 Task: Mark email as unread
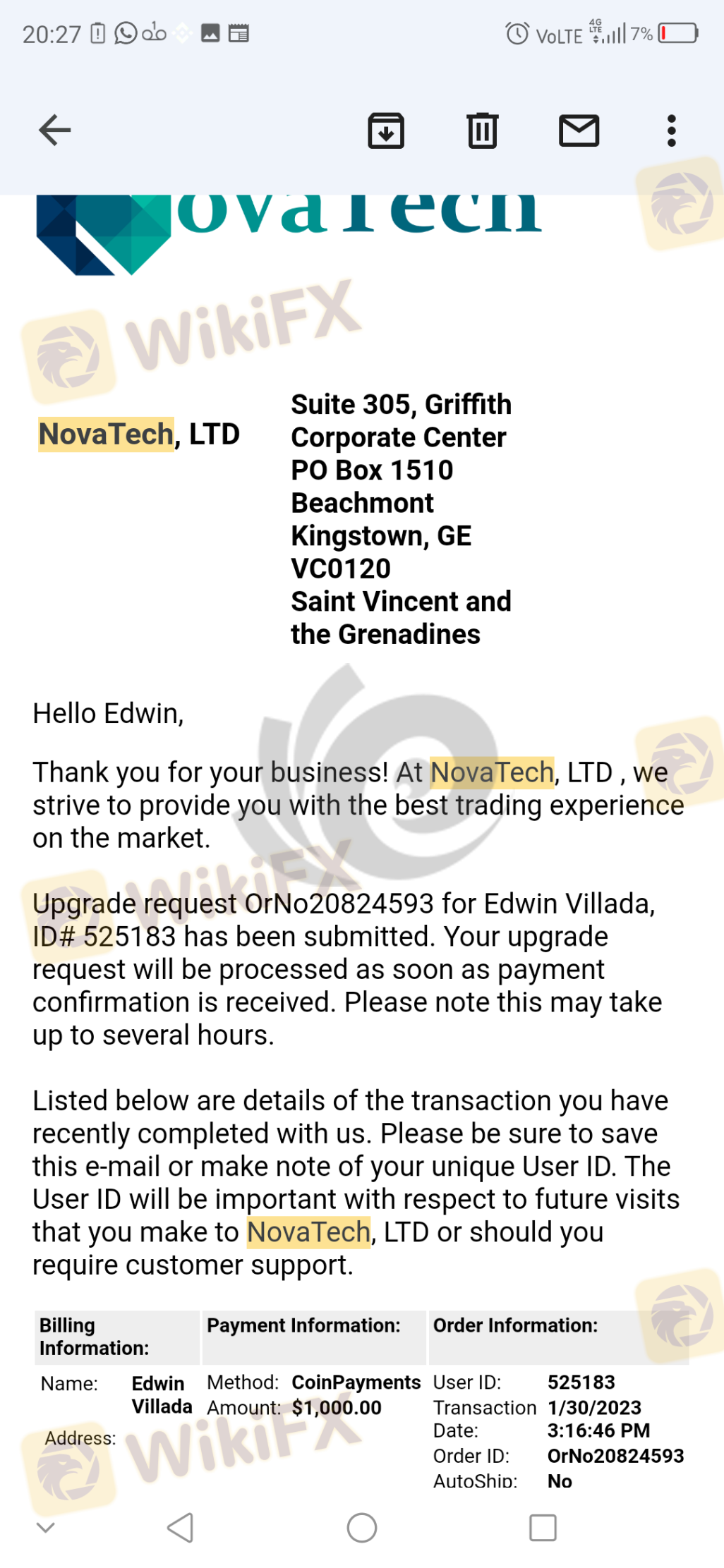(579, 130)
